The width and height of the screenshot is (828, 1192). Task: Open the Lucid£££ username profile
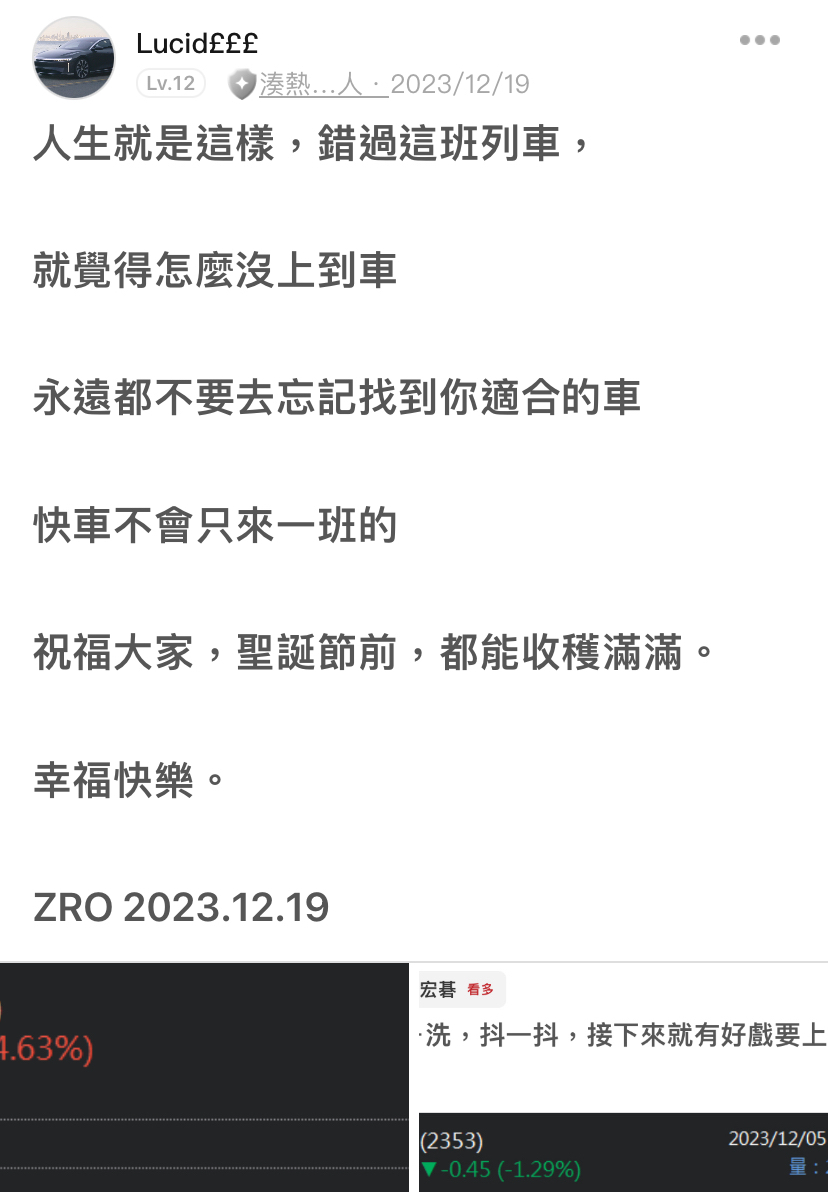click(x=197, y=44)
